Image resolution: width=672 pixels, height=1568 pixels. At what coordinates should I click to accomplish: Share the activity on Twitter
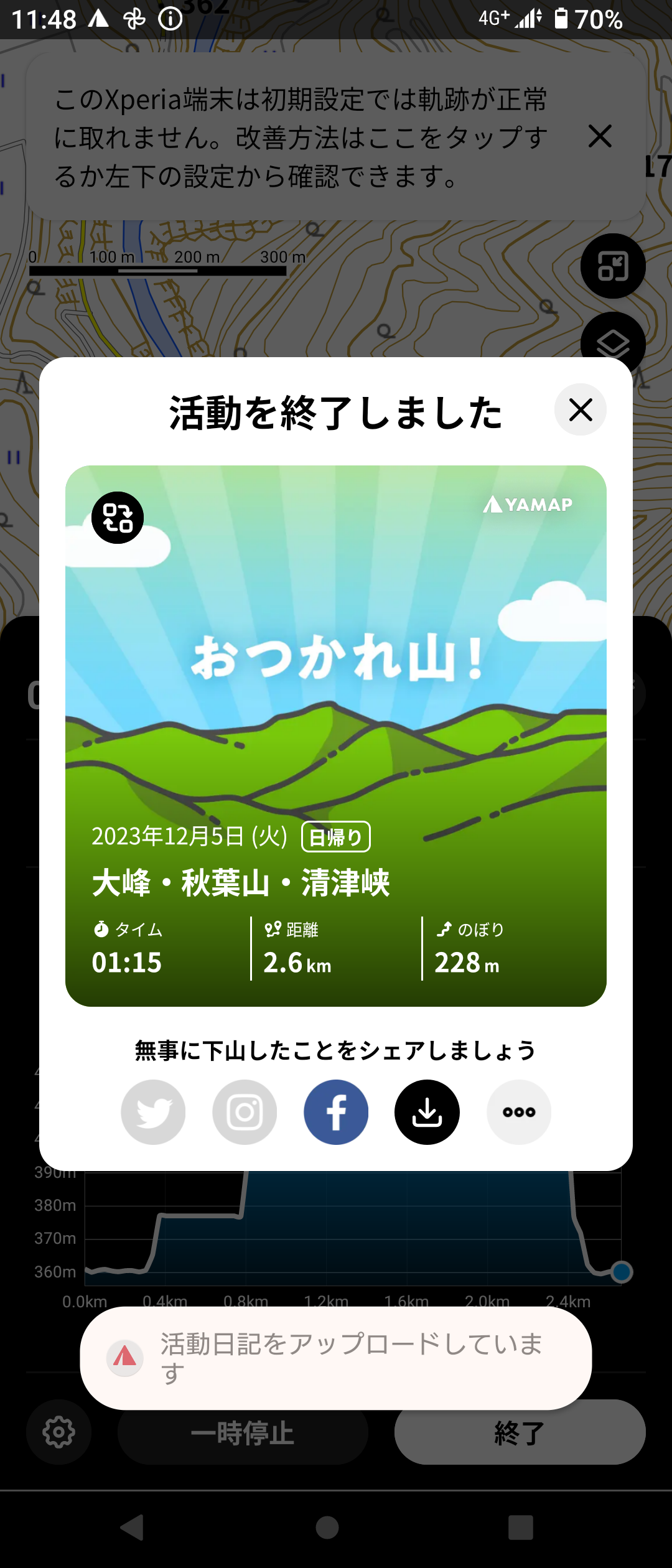(153, 1112)
